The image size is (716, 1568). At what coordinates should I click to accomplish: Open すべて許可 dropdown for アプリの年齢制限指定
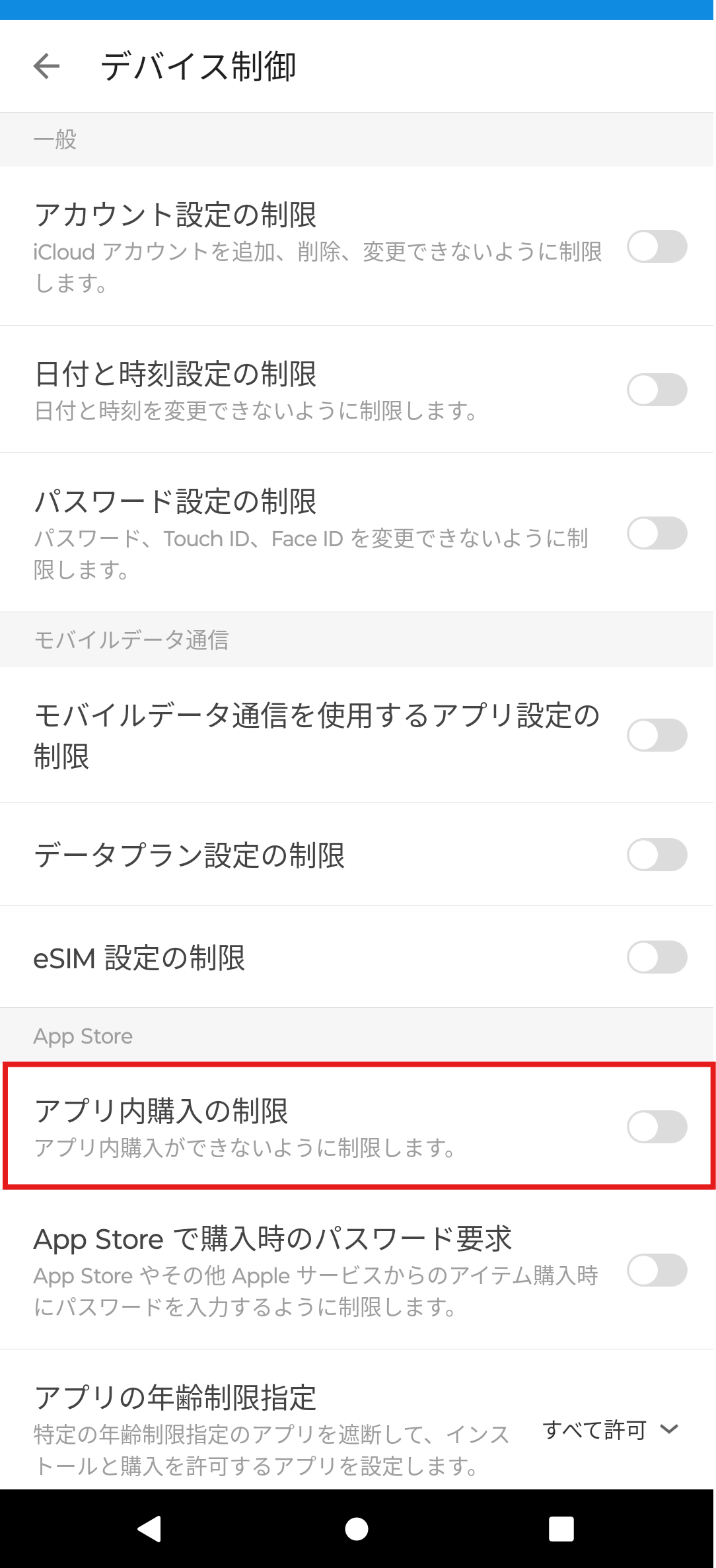610,1429
